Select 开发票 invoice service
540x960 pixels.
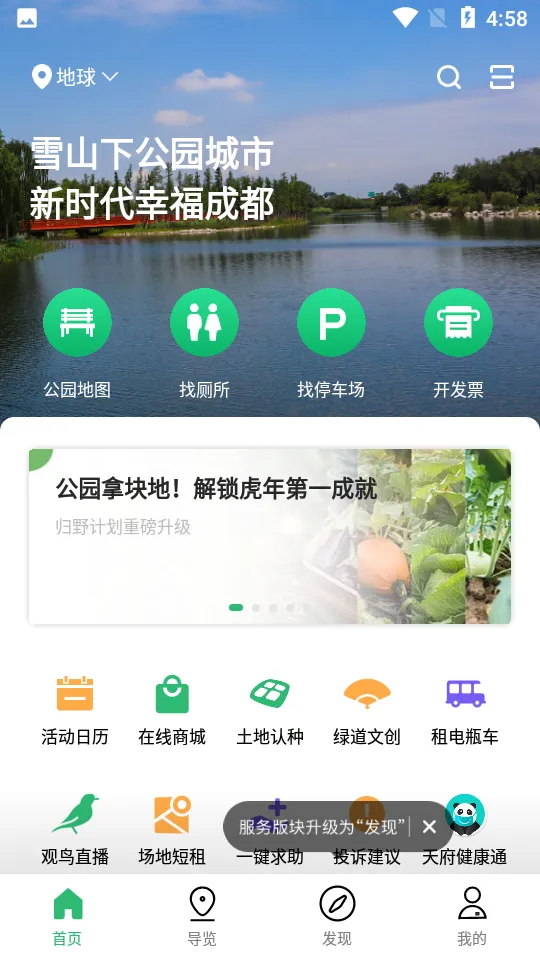458,343
